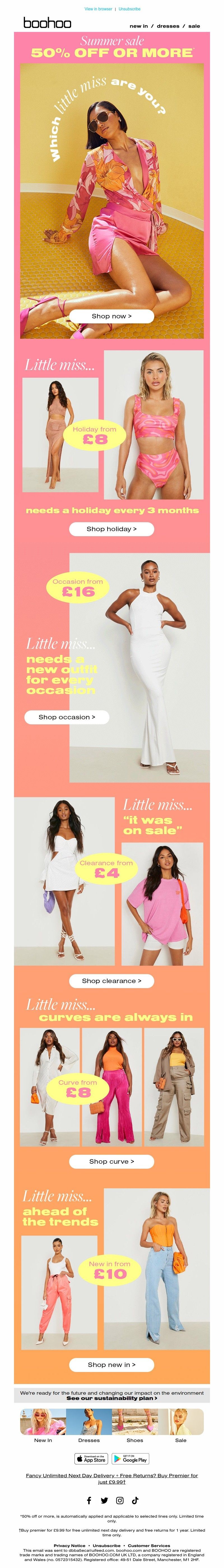
Task: Open the new in header link
Action: [138, 26]
